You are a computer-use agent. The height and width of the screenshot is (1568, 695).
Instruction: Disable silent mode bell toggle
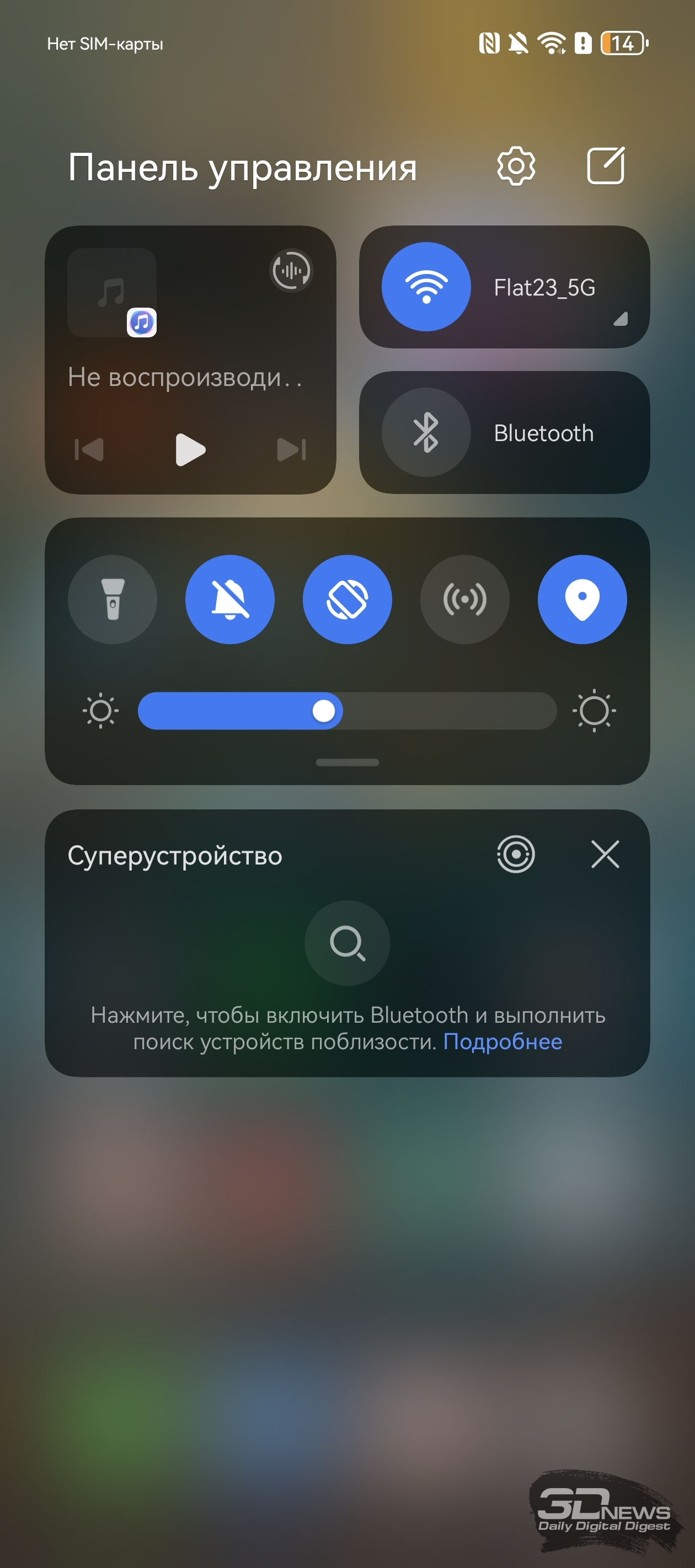click(x=229, y=599)
